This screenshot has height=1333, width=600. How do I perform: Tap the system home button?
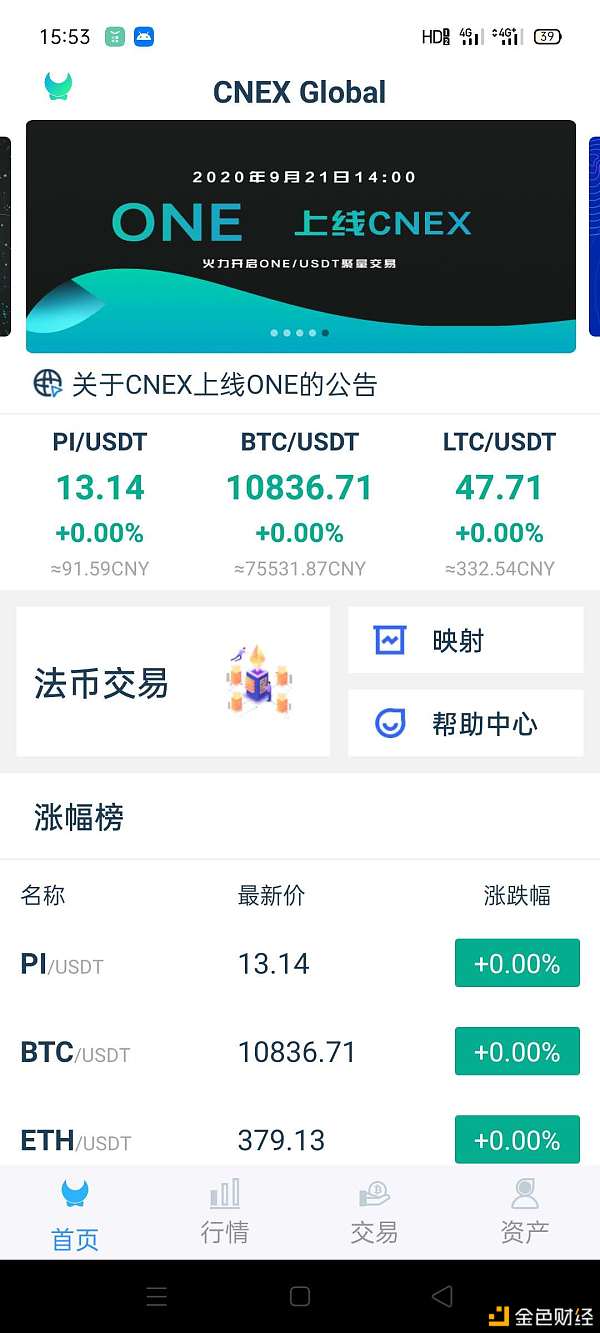click(x=300, y=1297)
